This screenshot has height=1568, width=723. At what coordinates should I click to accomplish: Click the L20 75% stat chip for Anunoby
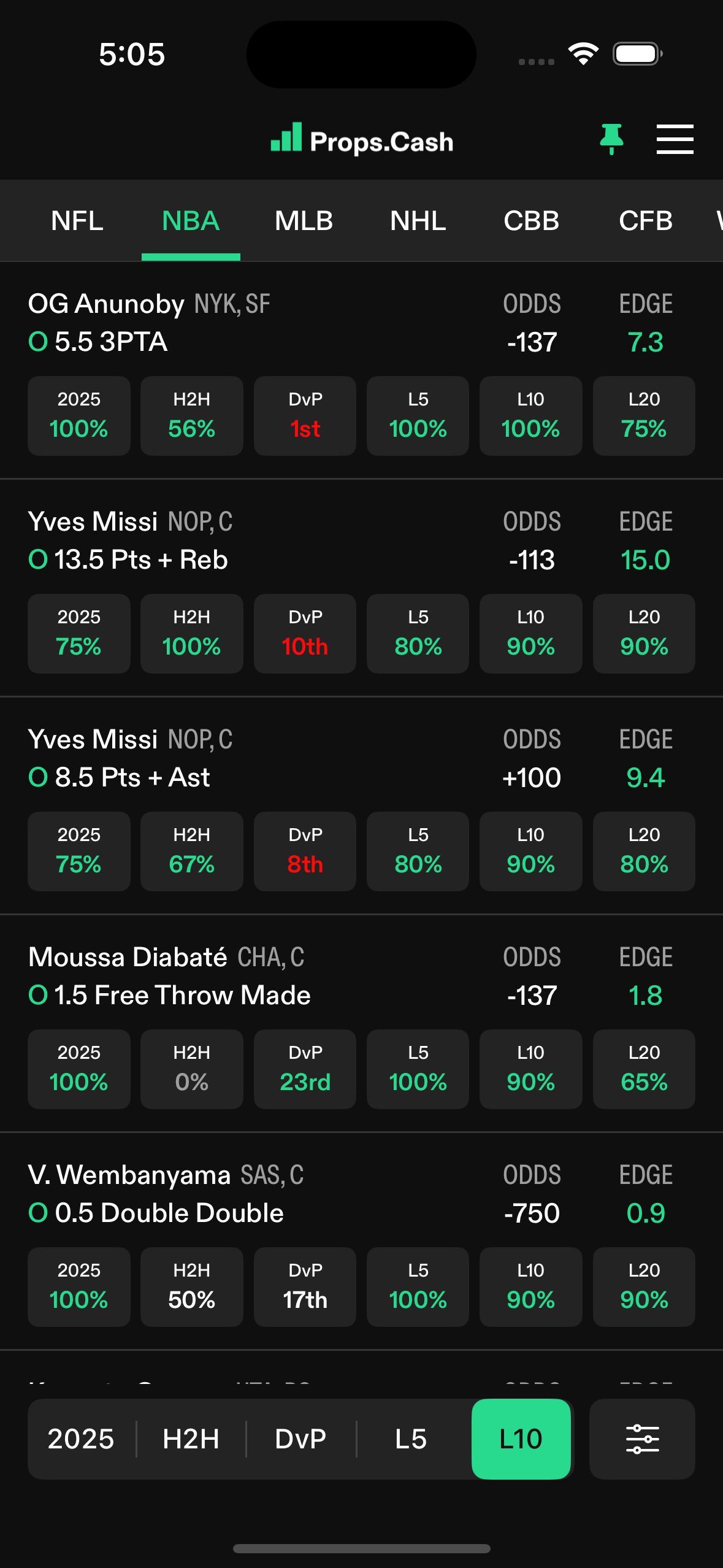644,416
